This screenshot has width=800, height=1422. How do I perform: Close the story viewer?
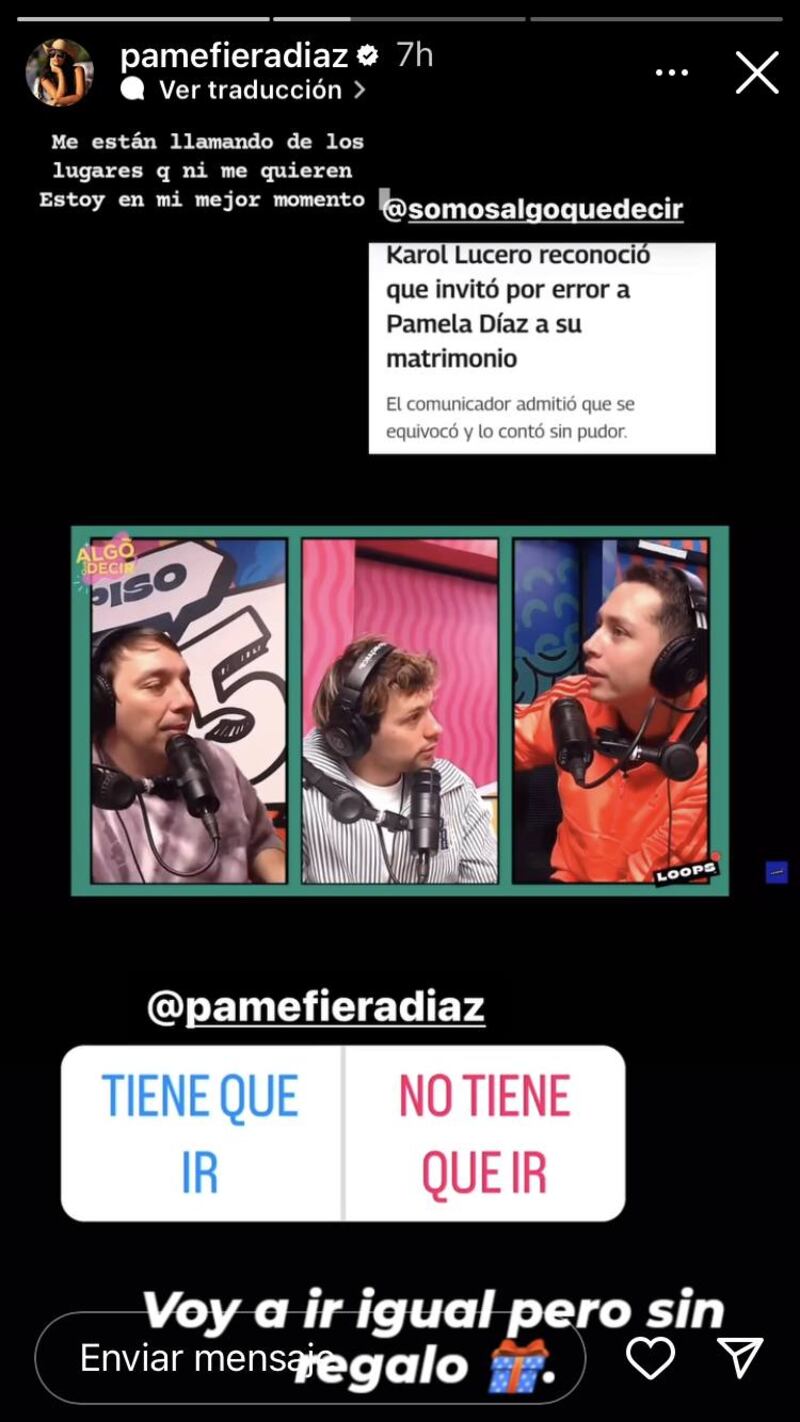point(757,73)
